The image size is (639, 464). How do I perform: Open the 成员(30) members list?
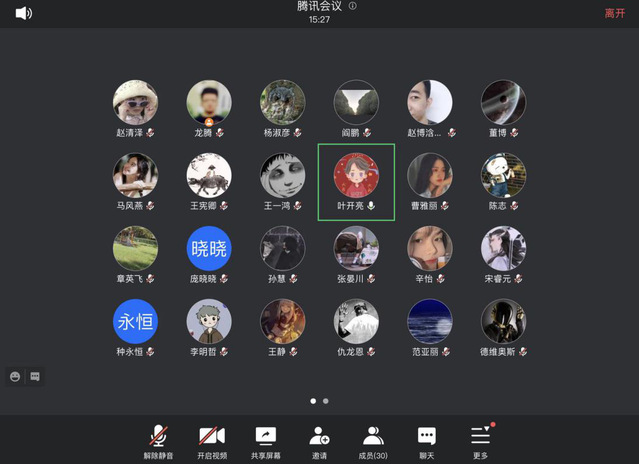[373, 441]
